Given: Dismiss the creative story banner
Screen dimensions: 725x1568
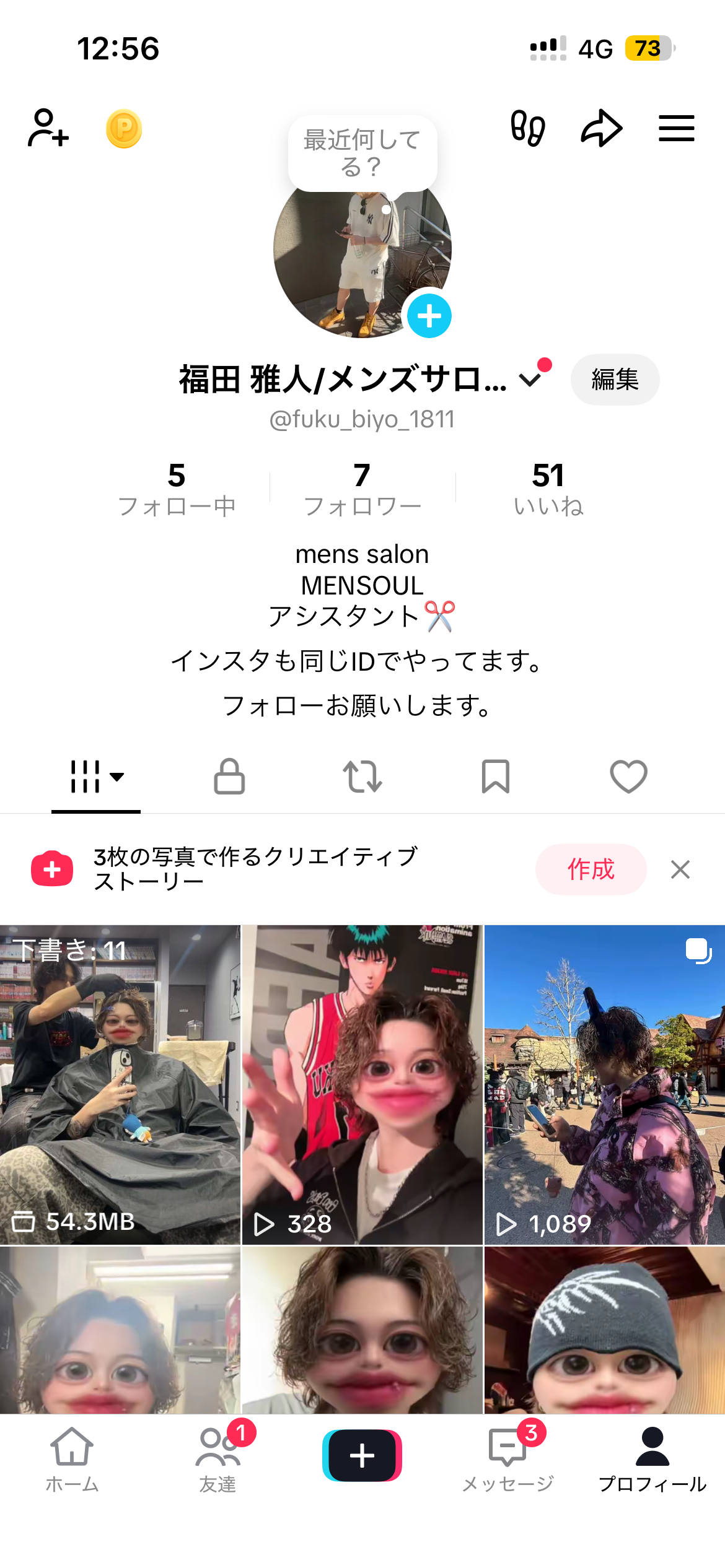Looking at the screenshot, I should tap(680, 869).
